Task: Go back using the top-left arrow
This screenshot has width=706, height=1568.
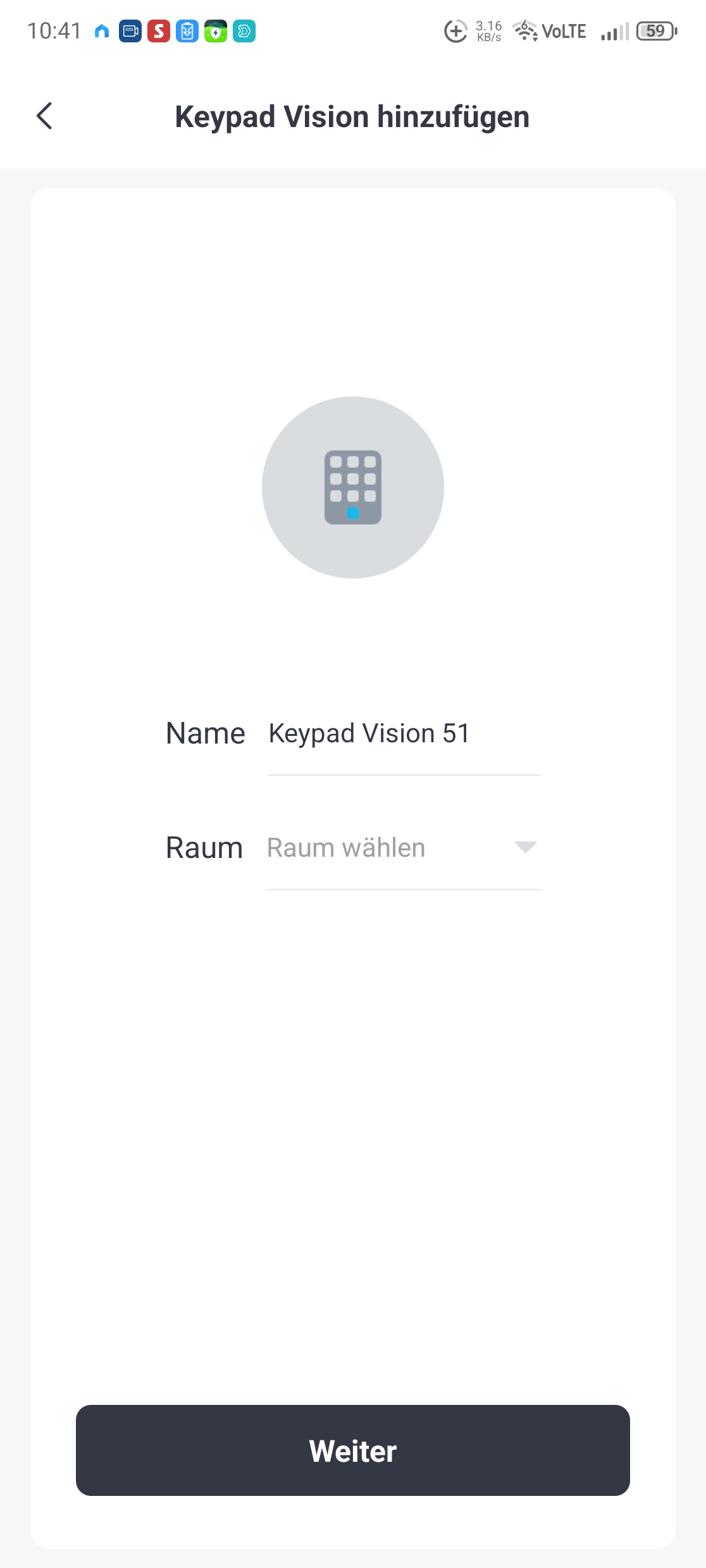Action: click(44, 116)
